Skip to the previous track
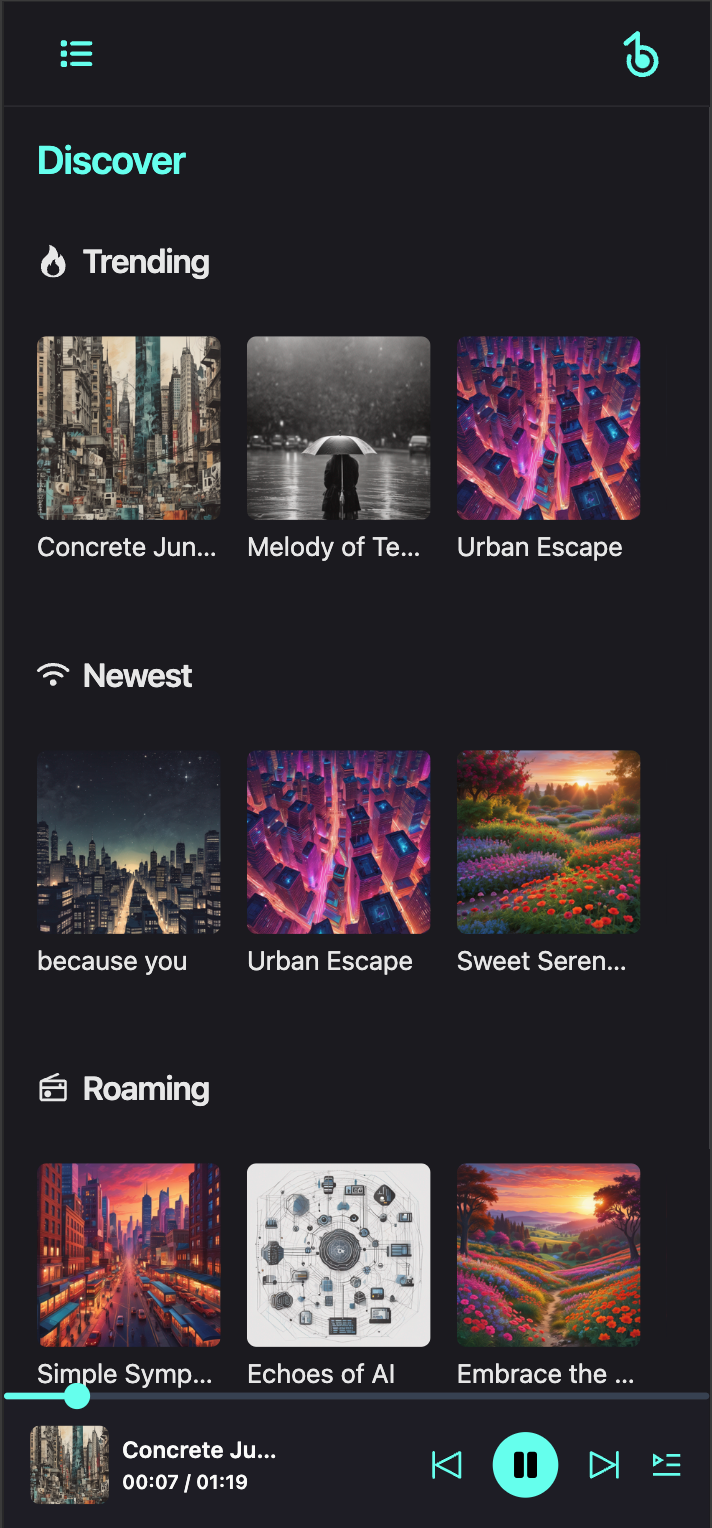This screenshot has height=1528, width=712. pyautogui.click(x=447, y=1465)
